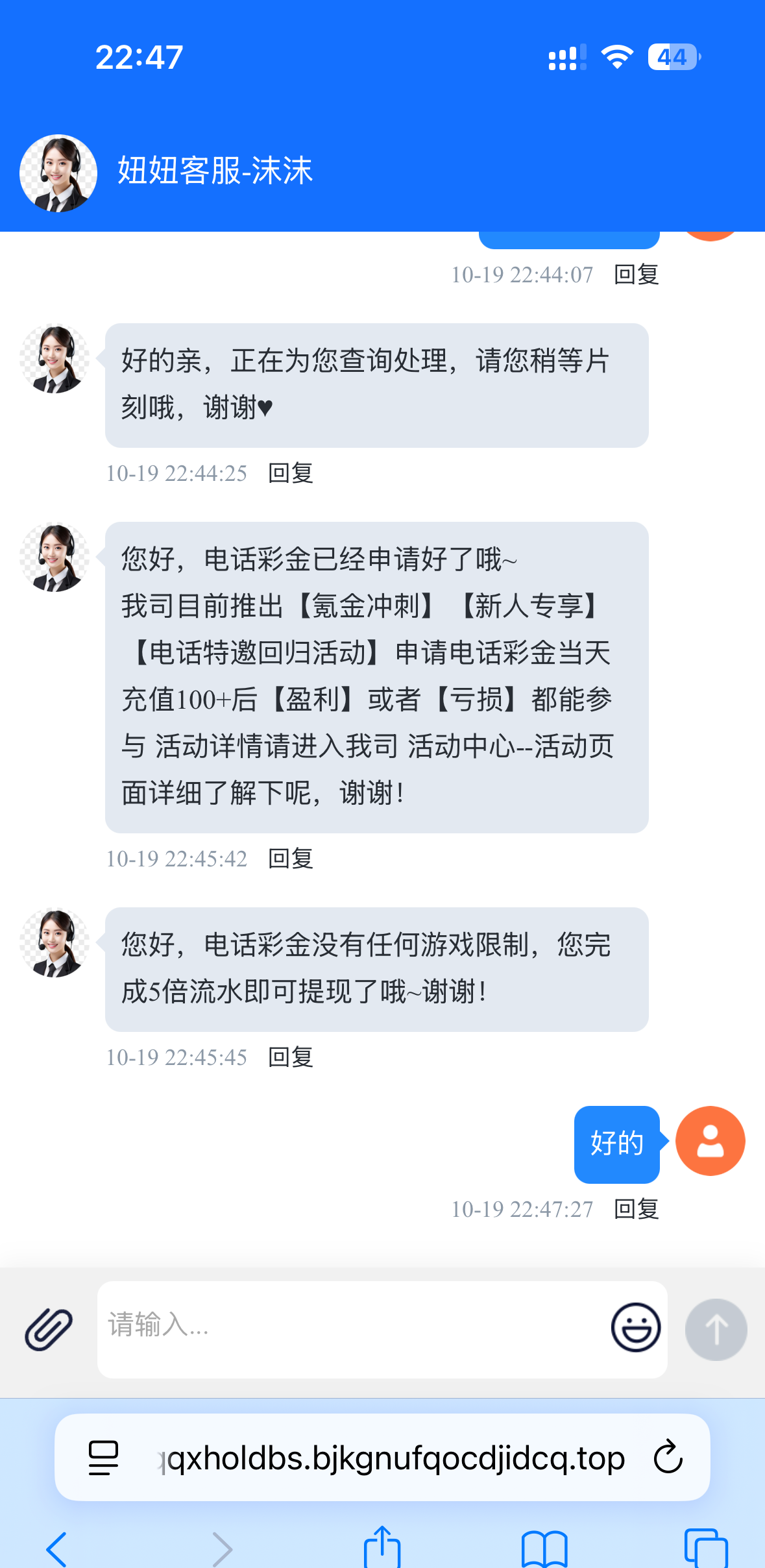This screenshot has height=1568, width=765.
Task: Go back in the browser
Action: click(x=57, y=1549)
